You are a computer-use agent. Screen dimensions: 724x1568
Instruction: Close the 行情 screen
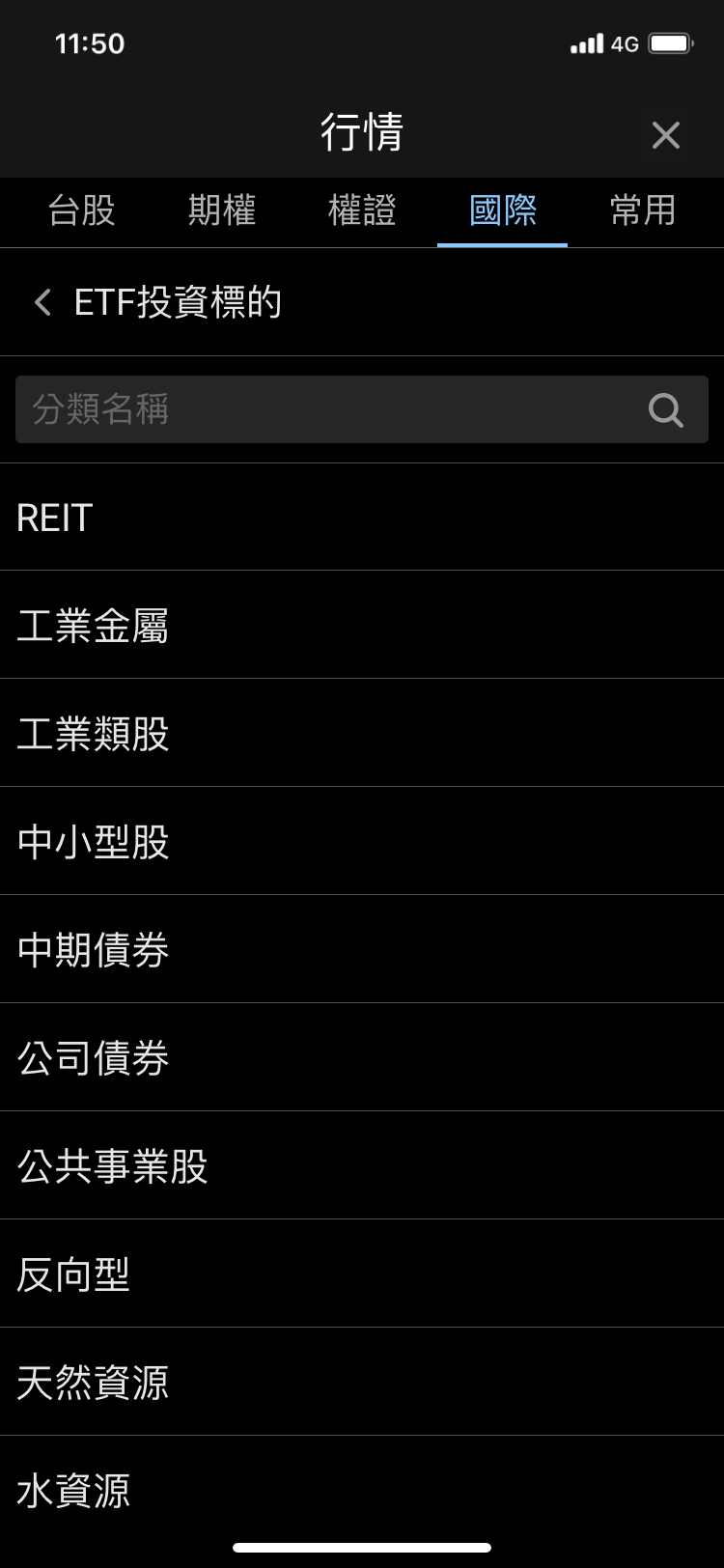tap(665, 135)
